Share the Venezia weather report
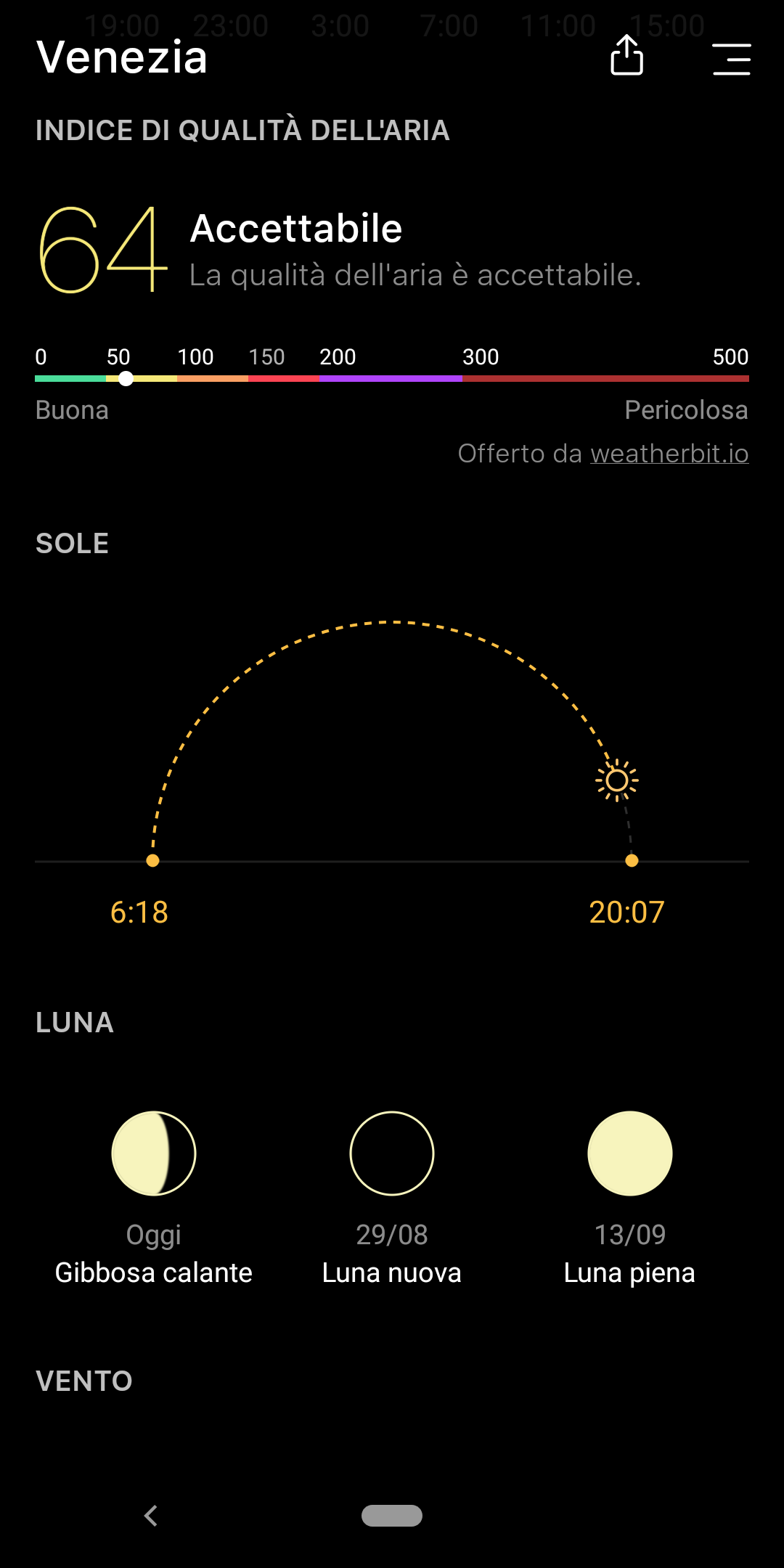This screenshot has height=1568, width=784. (x=626, y=56)
